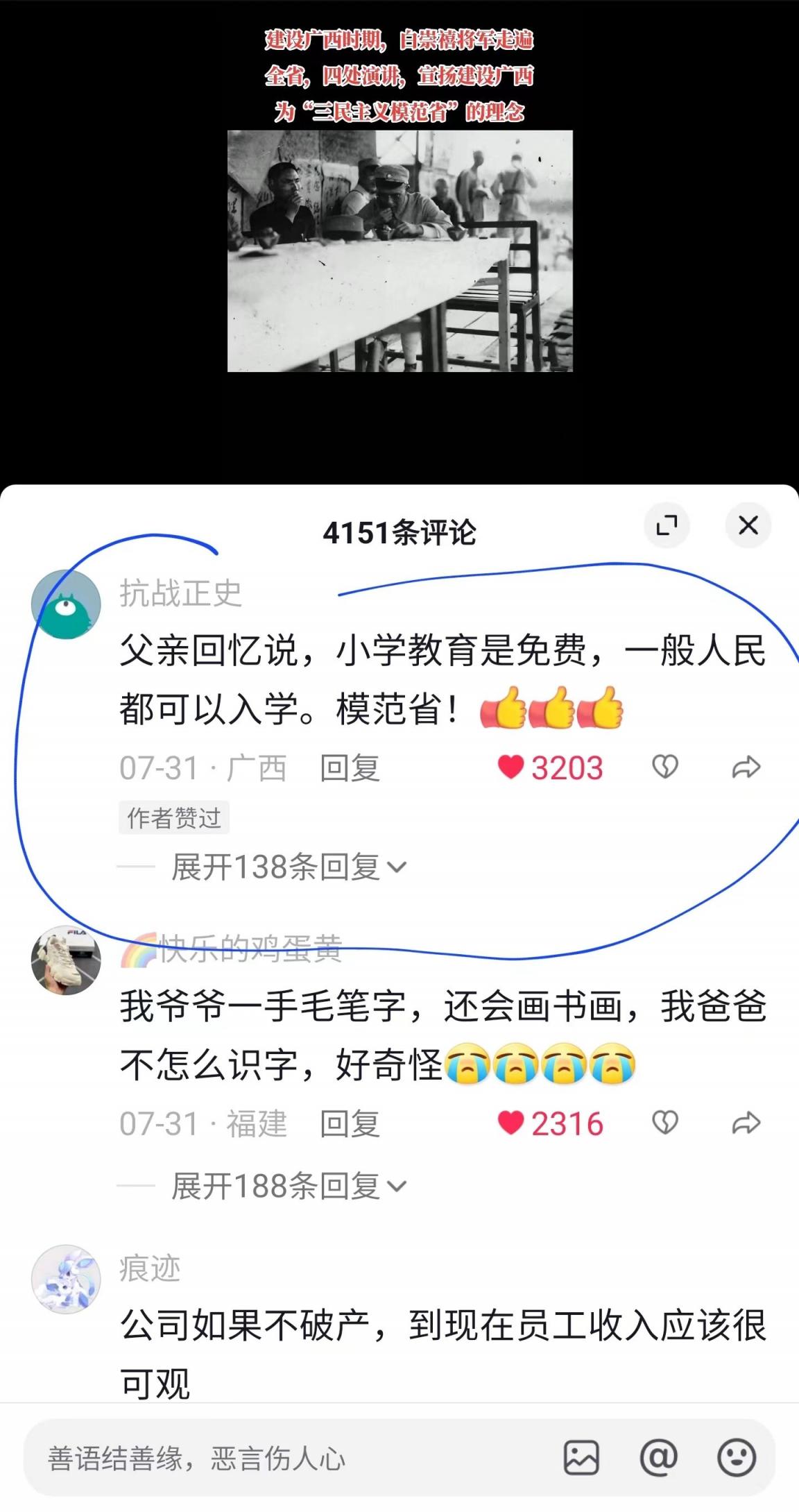This screenshot has width=799, height=1512.
Task: Reply to 抗战正史's comment
Action: coord(350,768)
